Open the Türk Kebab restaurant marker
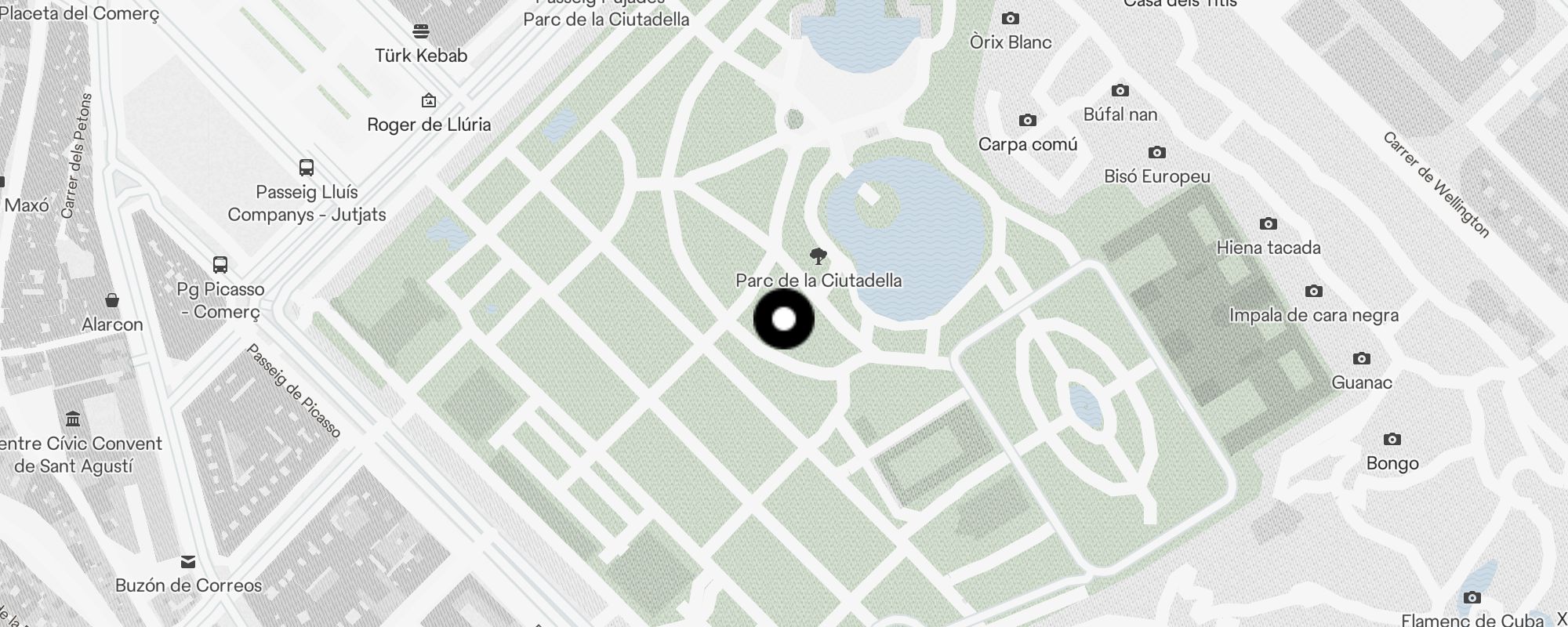The height and width of the screenshot is (627, 1568). [x=421, y=31]
